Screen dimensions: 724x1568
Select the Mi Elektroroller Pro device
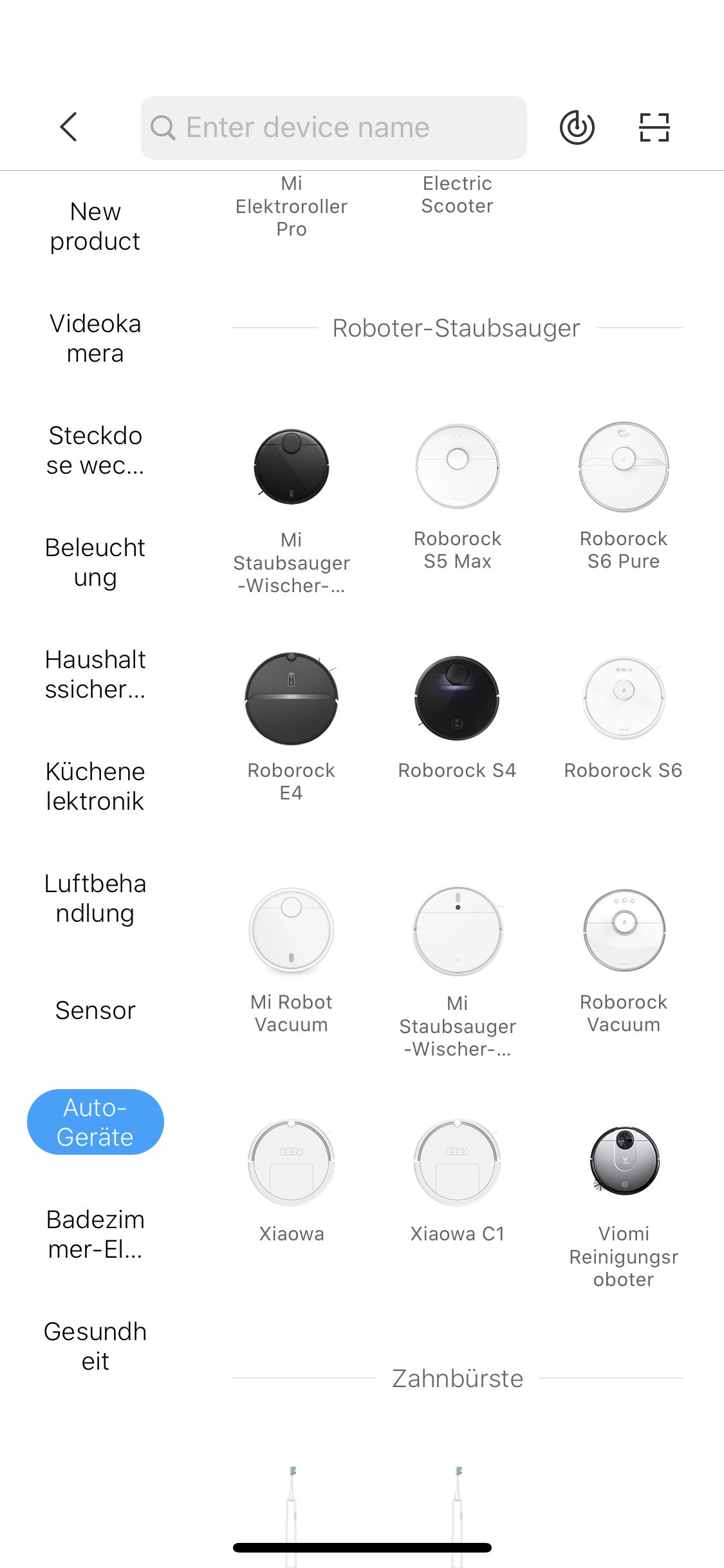click(292, 206)
